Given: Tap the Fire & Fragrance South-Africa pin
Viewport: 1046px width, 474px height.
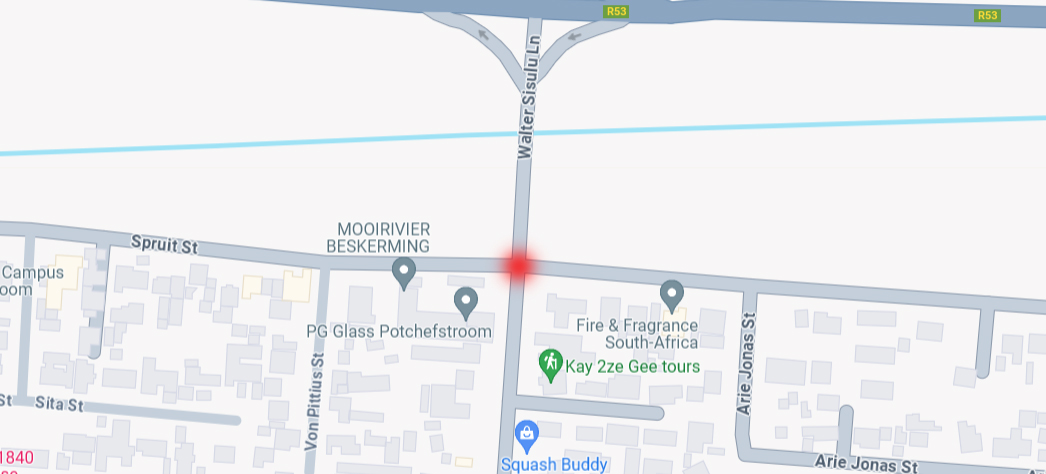Looking at the screenshot, I should point(672,295).
